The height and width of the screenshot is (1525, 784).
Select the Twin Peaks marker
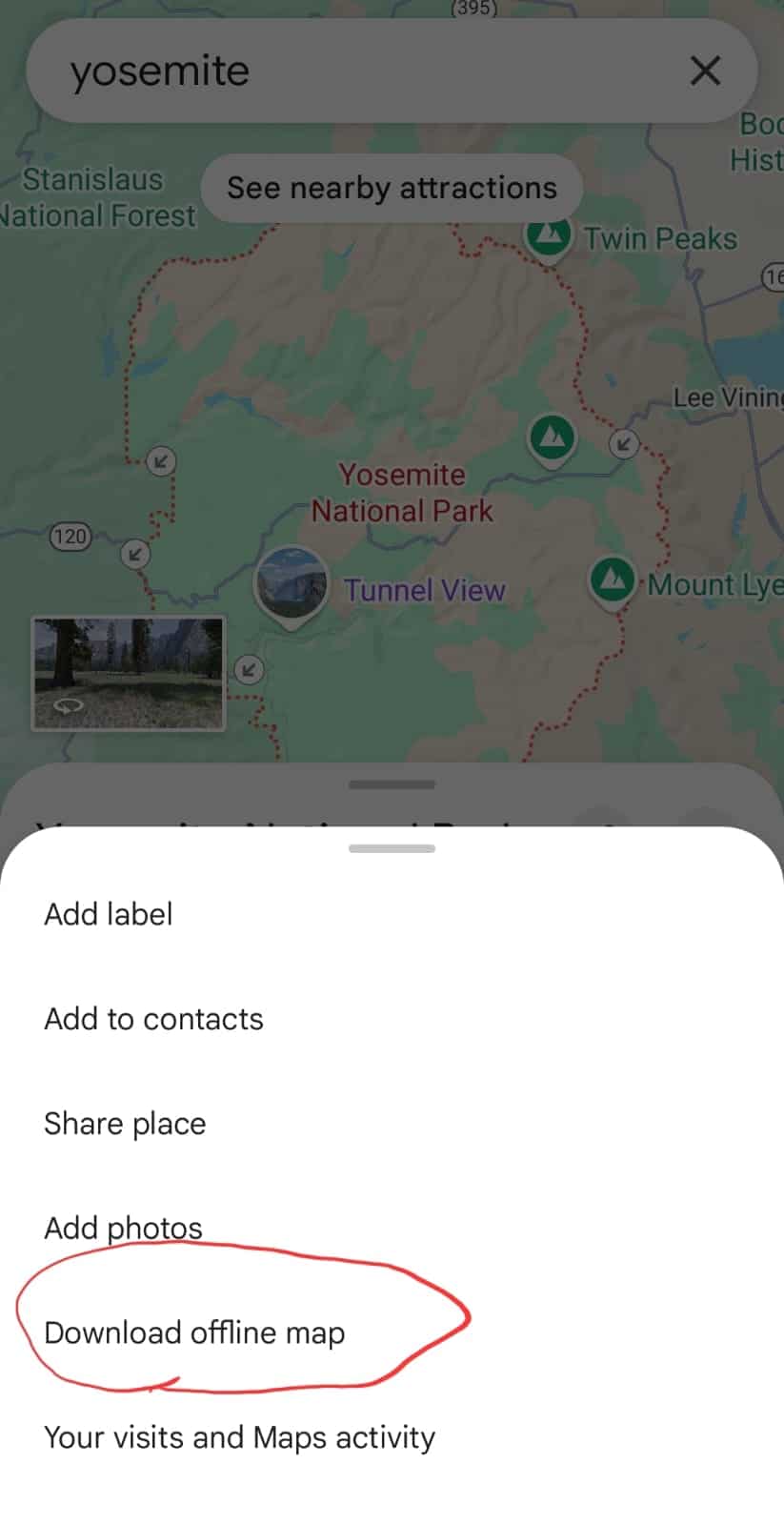coord(549,236)
